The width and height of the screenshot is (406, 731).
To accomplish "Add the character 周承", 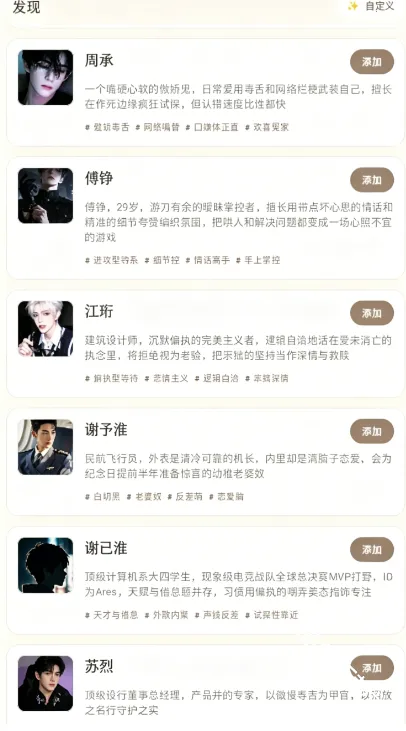I will 372,62.
